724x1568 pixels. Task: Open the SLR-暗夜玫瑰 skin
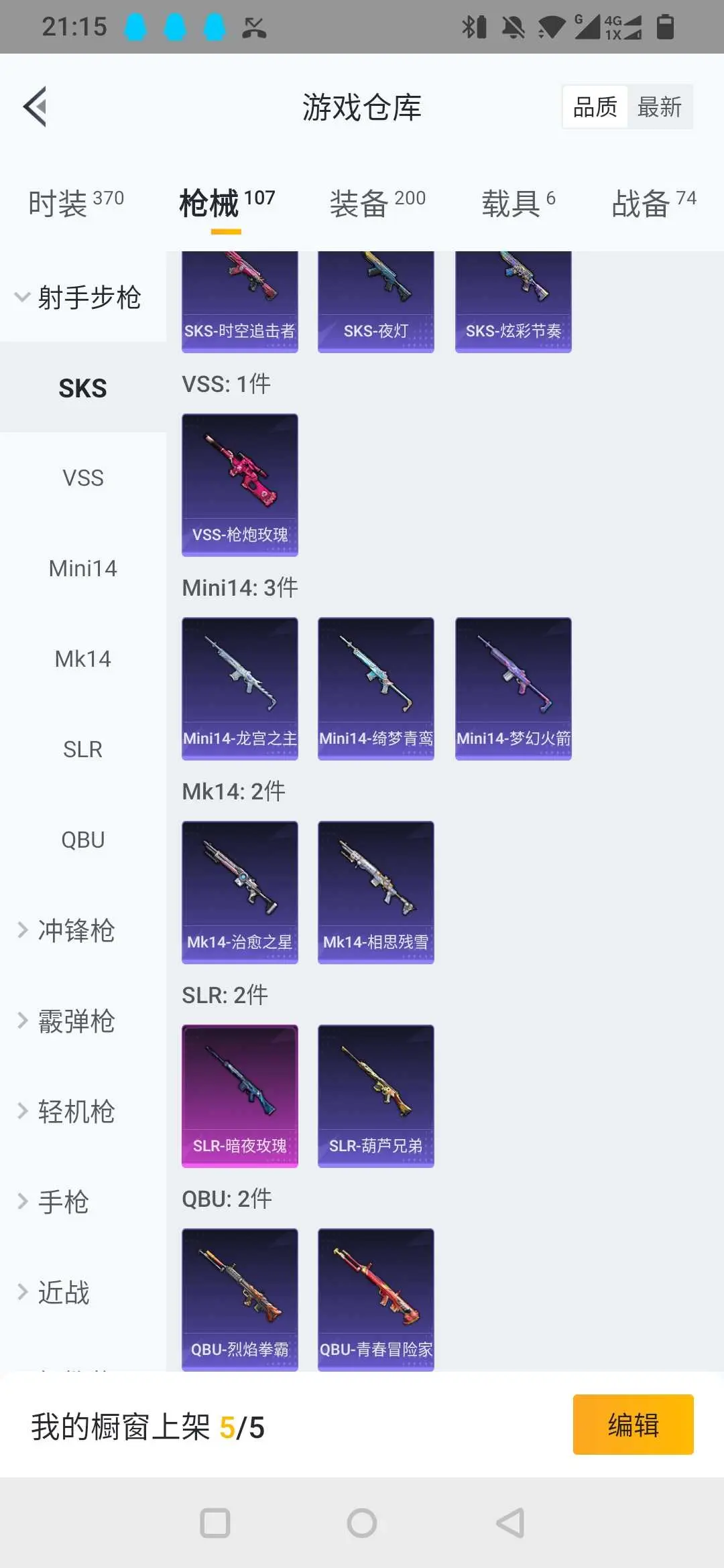pyautogui.click(x=240, y=1096)
